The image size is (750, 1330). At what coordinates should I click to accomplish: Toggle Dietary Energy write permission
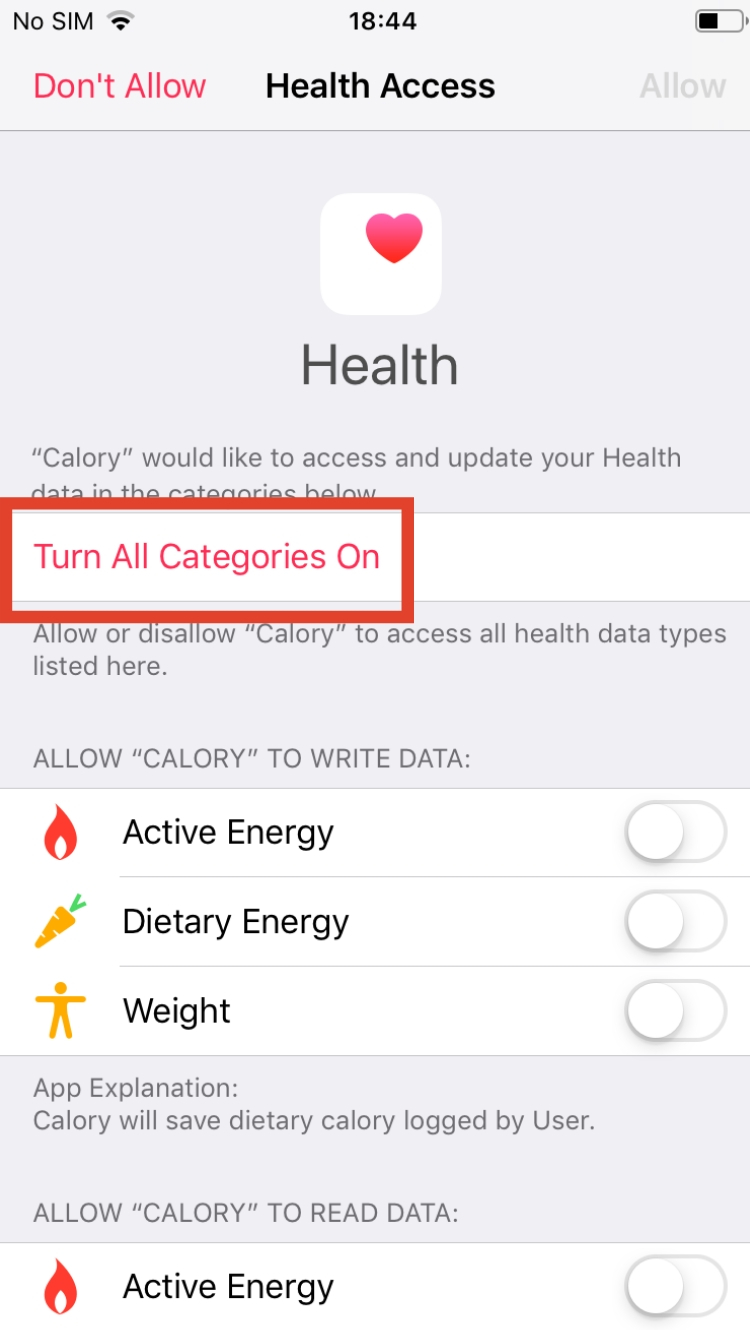675,921
